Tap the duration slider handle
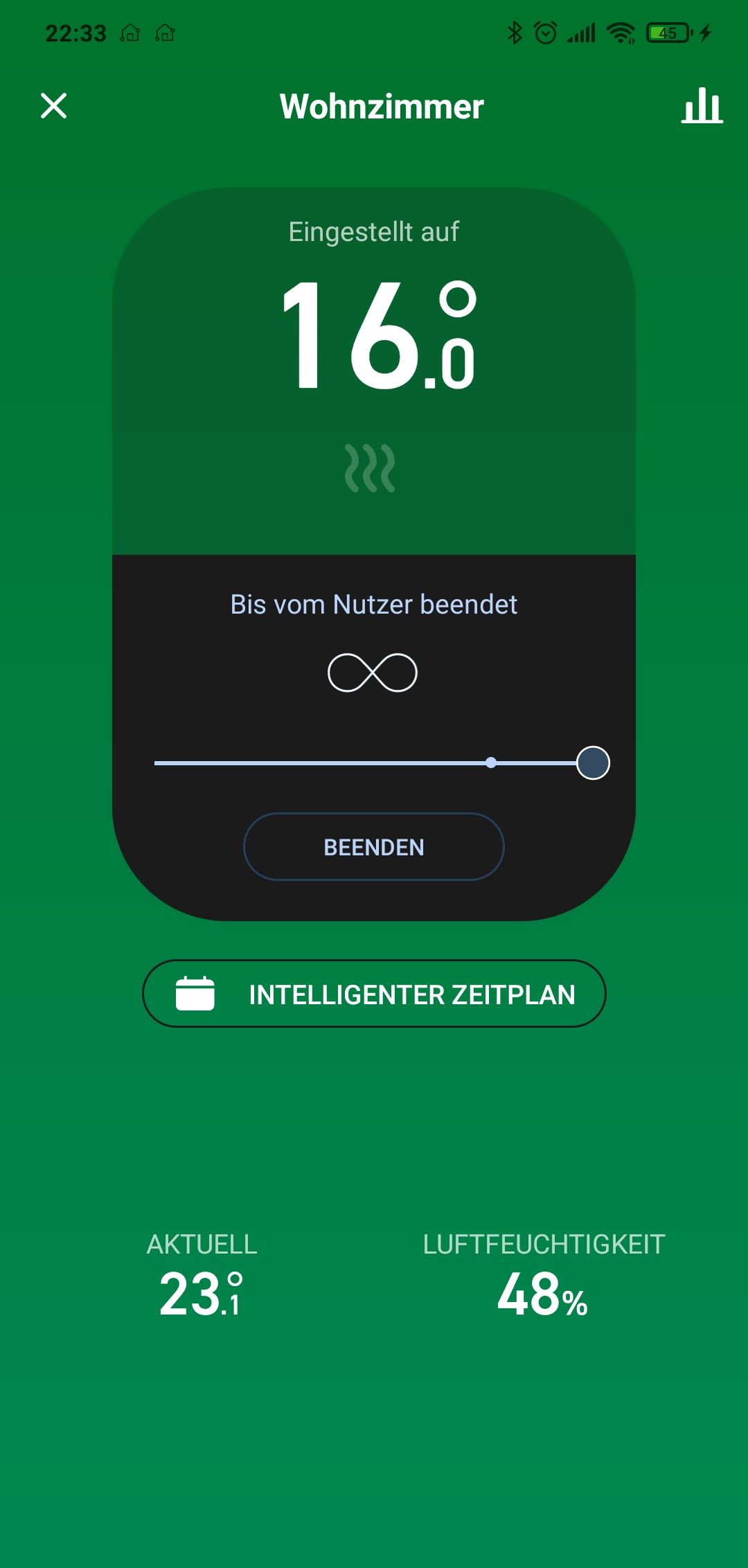The height and width of the screenshot is (1568, 748). (593, 763)
